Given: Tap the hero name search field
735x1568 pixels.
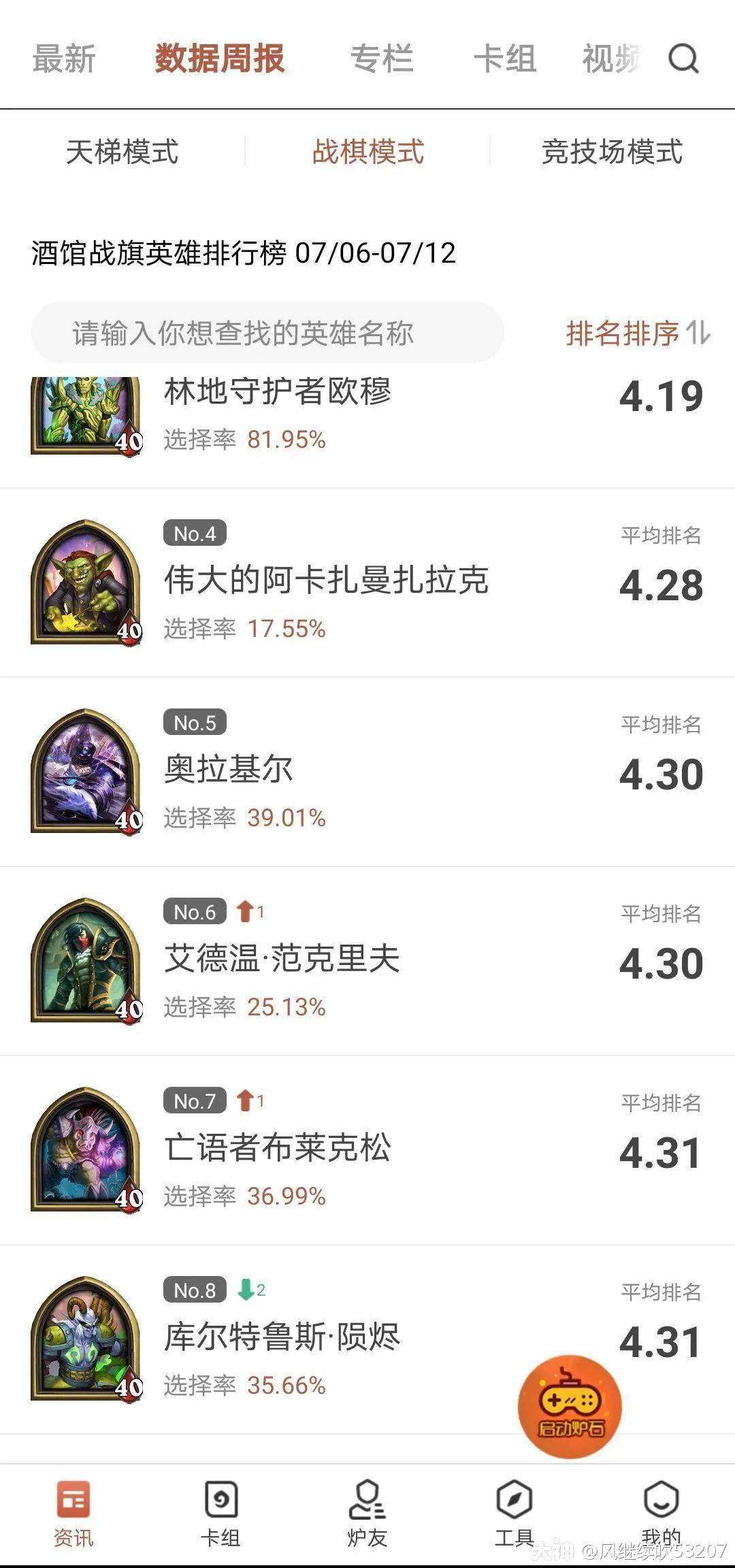Looking at the screenshot, I should [x=267, y=333].
